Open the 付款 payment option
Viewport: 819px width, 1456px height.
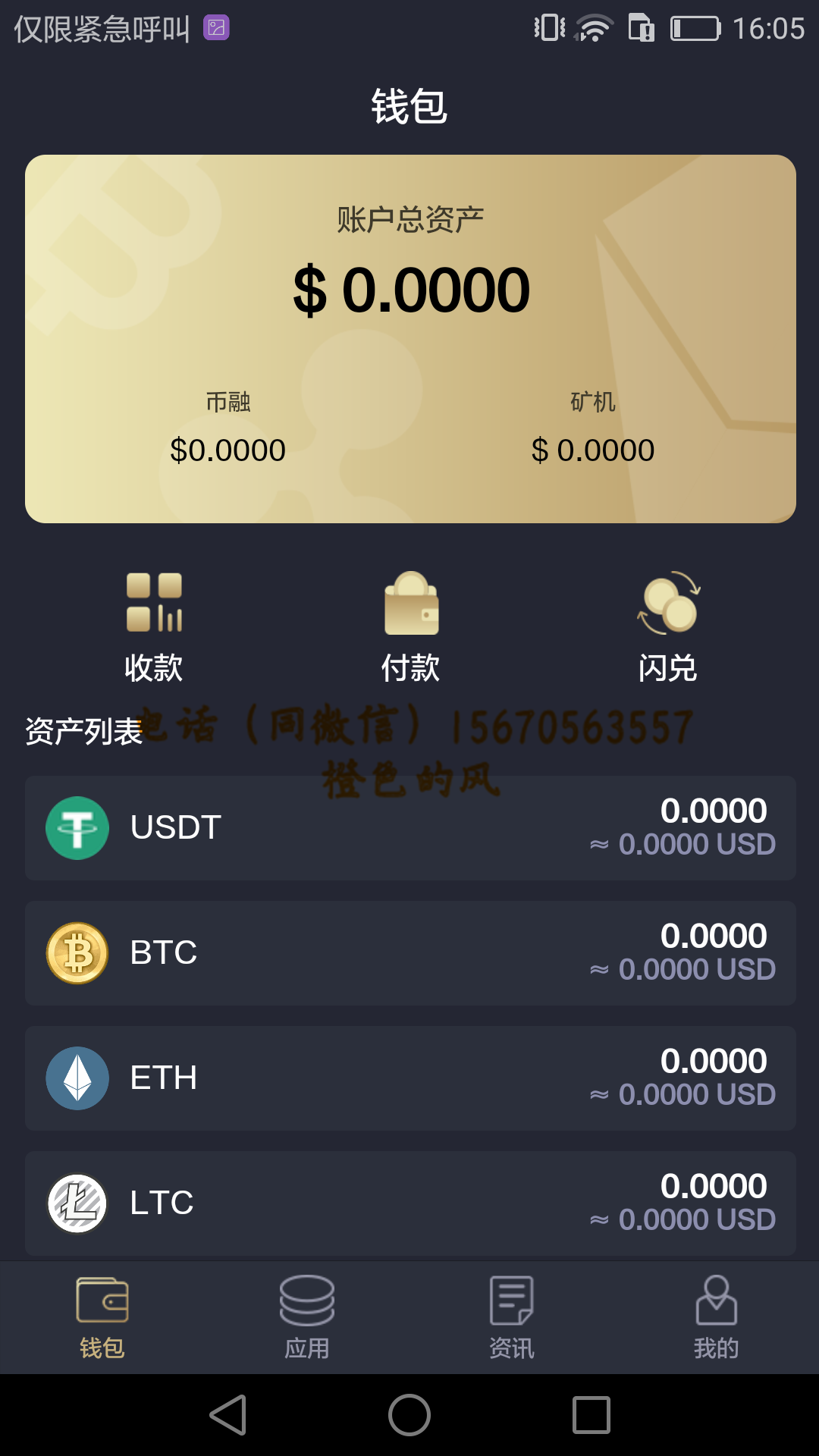click(410, 626)
